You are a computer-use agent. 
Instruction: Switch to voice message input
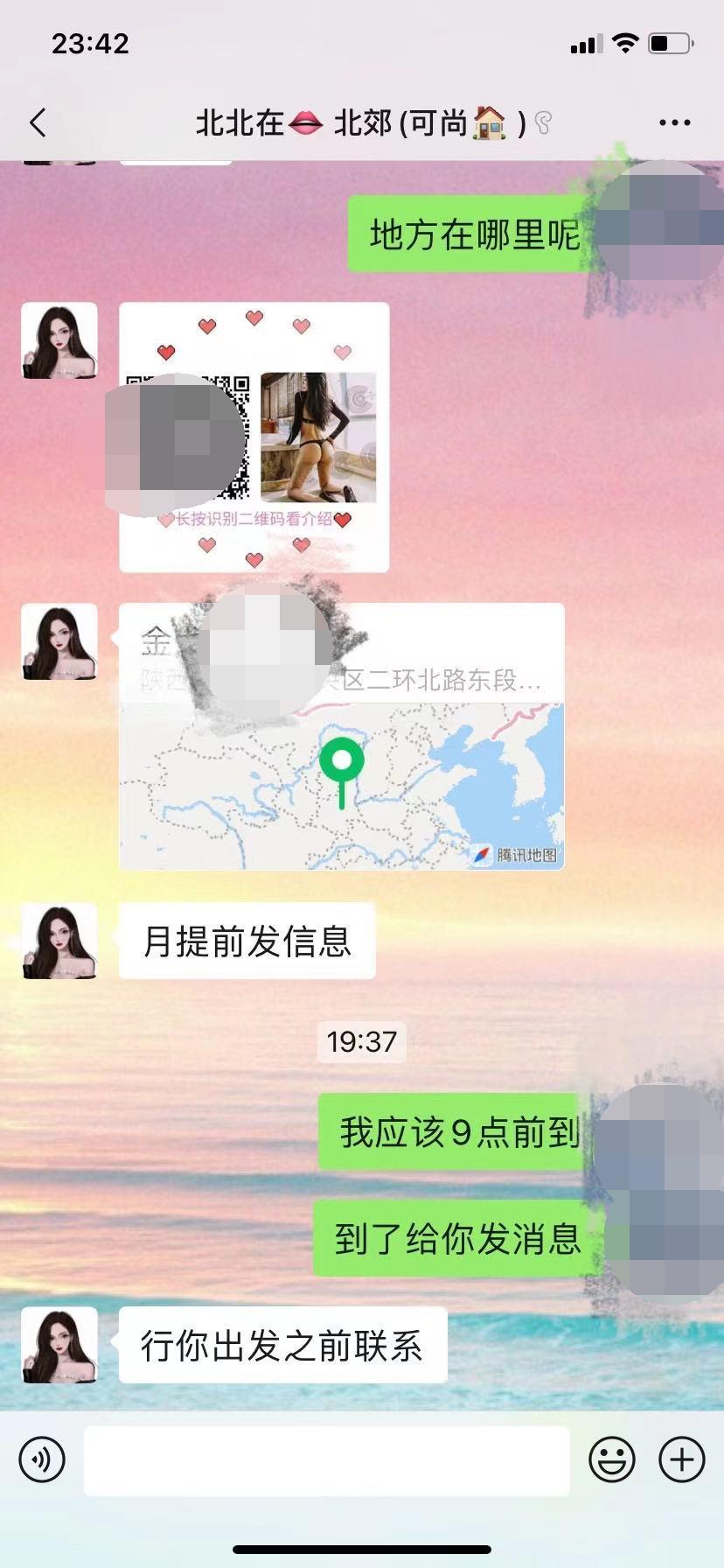pyautogui.click(x=42, y=1459)
